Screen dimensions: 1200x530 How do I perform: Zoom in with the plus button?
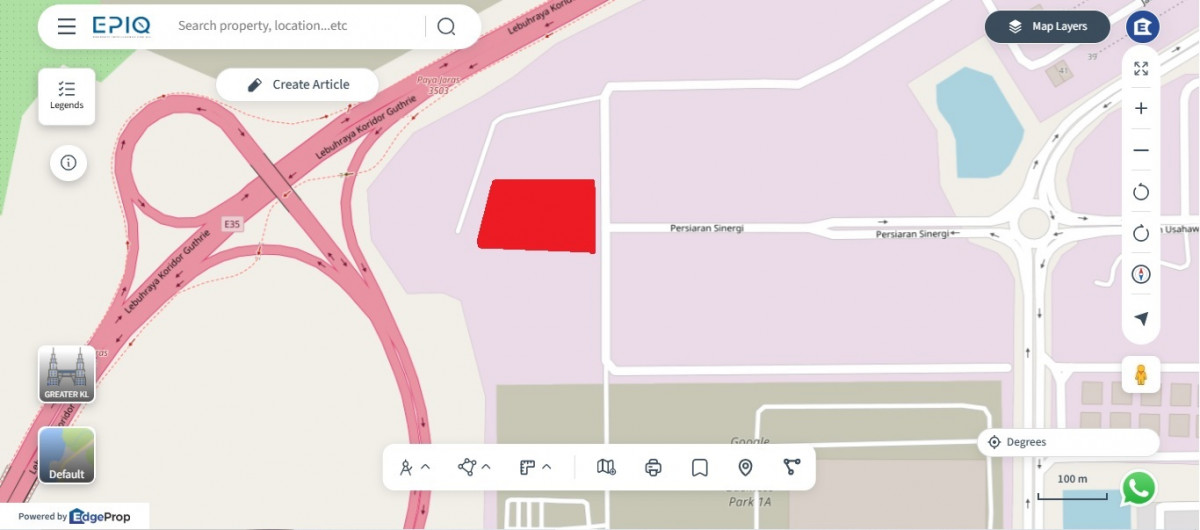pos(1141,108)
